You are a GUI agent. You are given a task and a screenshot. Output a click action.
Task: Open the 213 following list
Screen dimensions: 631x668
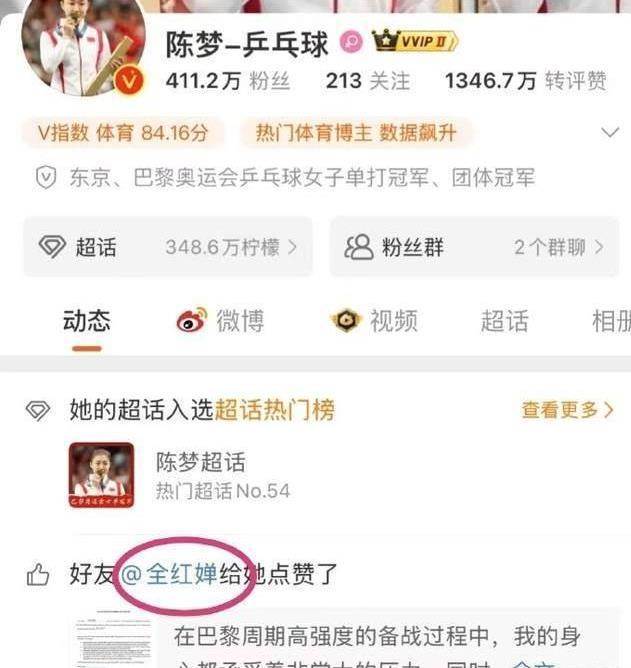coord(367,81)
